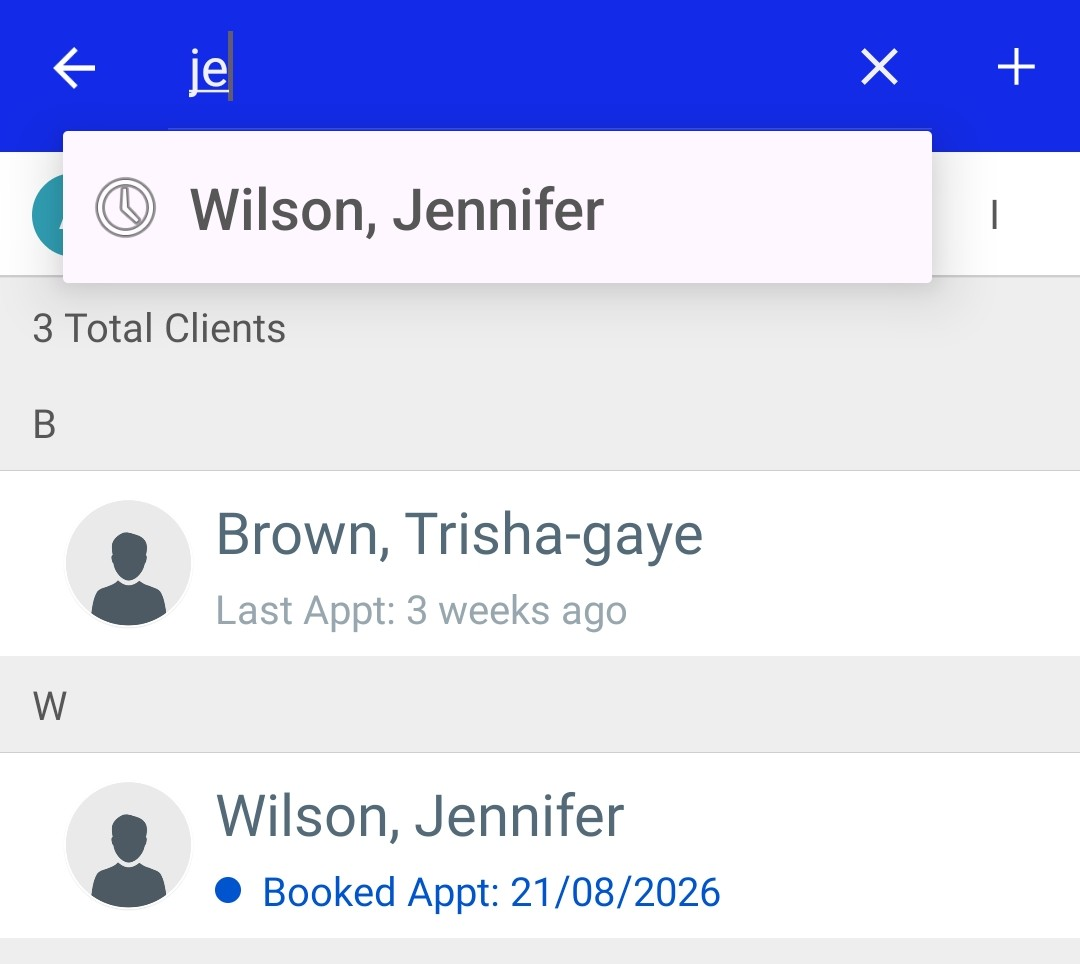
Task: Open the client row with Booked Appt 21/08/2026
Action: point(540,846)
